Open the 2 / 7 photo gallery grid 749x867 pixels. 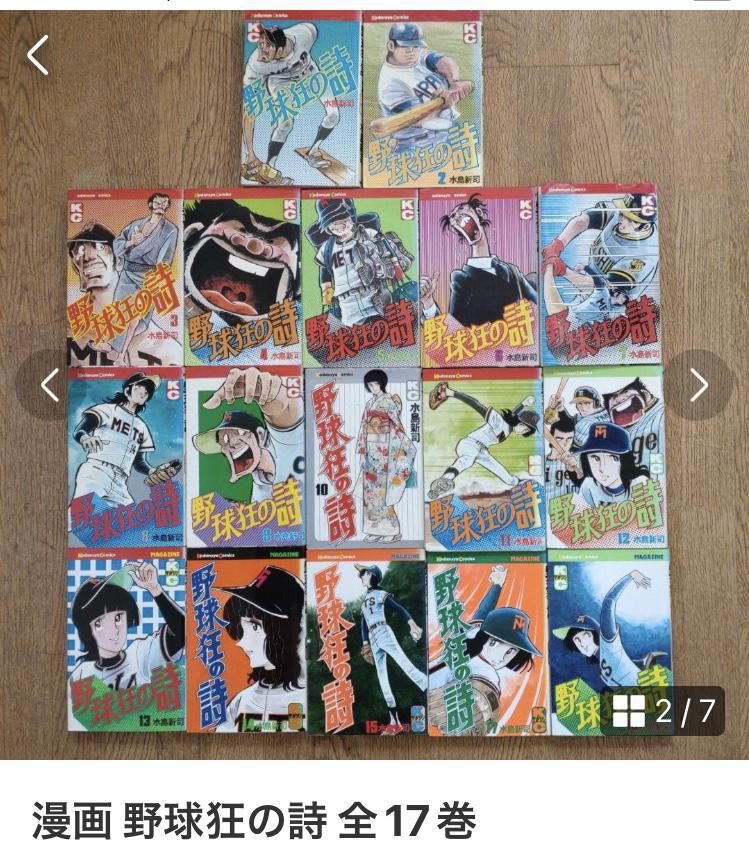pyautogui.click(x=664, y=711)
